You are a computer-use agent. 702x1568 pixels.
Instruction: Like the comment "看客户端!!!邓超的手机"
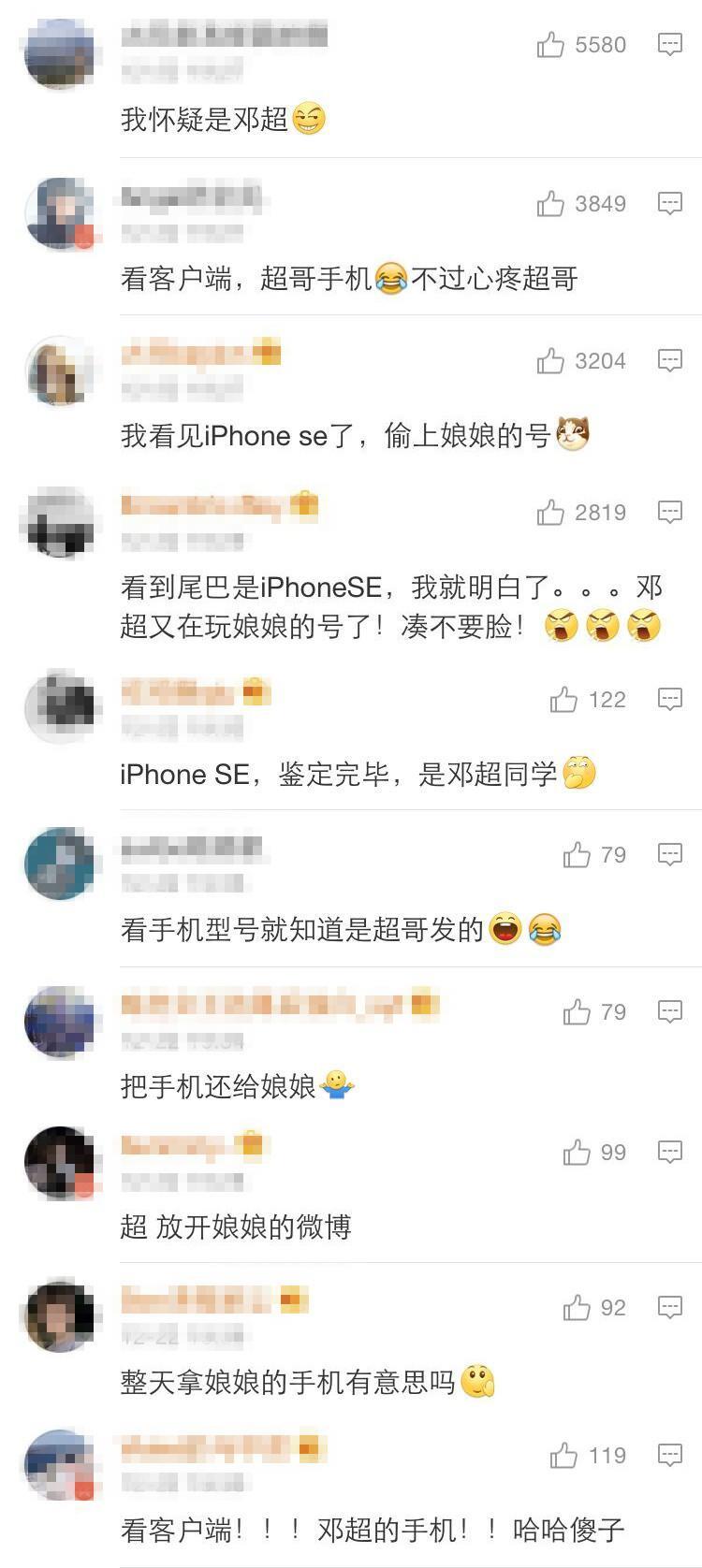[563, 1455]
